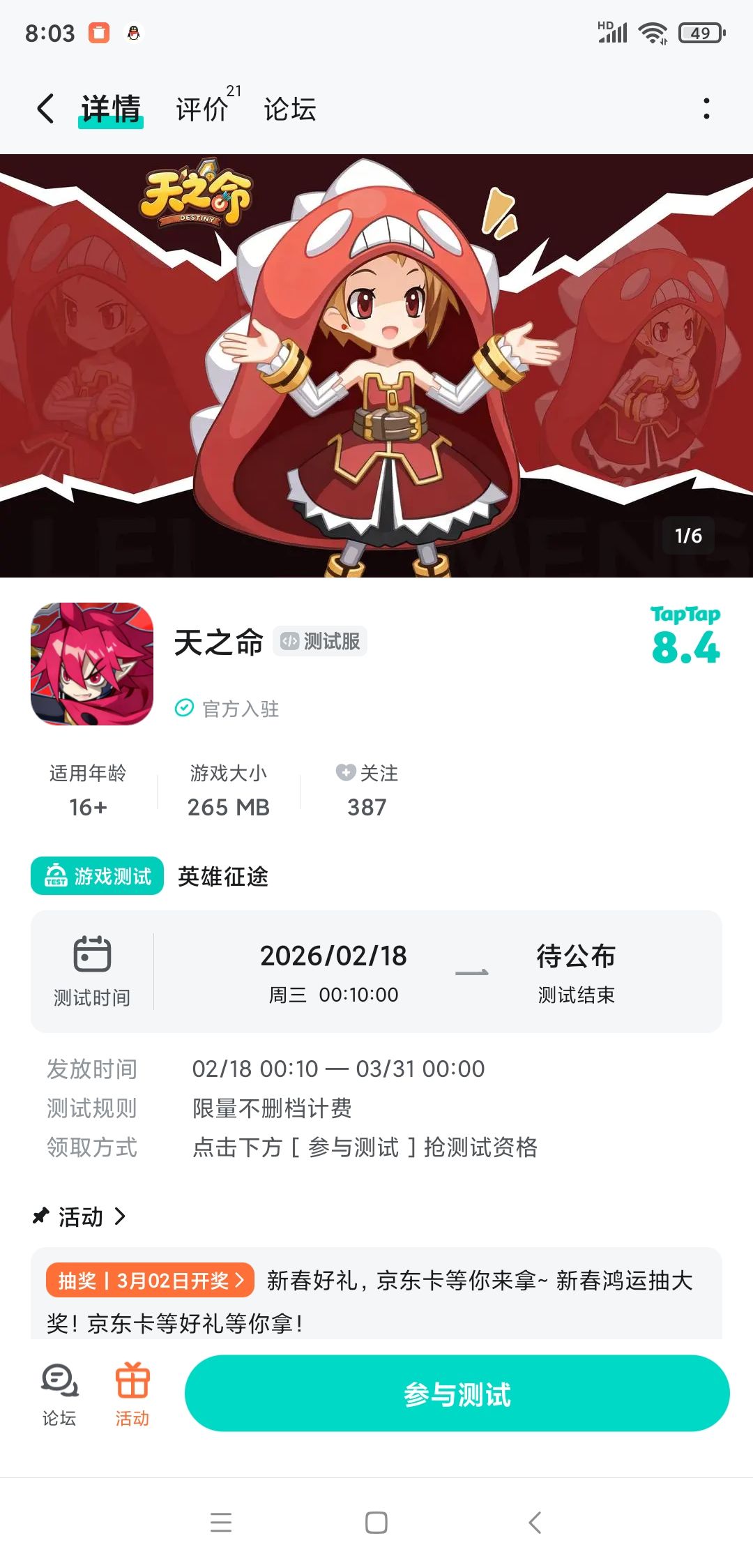Switch to the 论坛 top tab
The image size is (753, 1568).
click(x=290, y=110)
